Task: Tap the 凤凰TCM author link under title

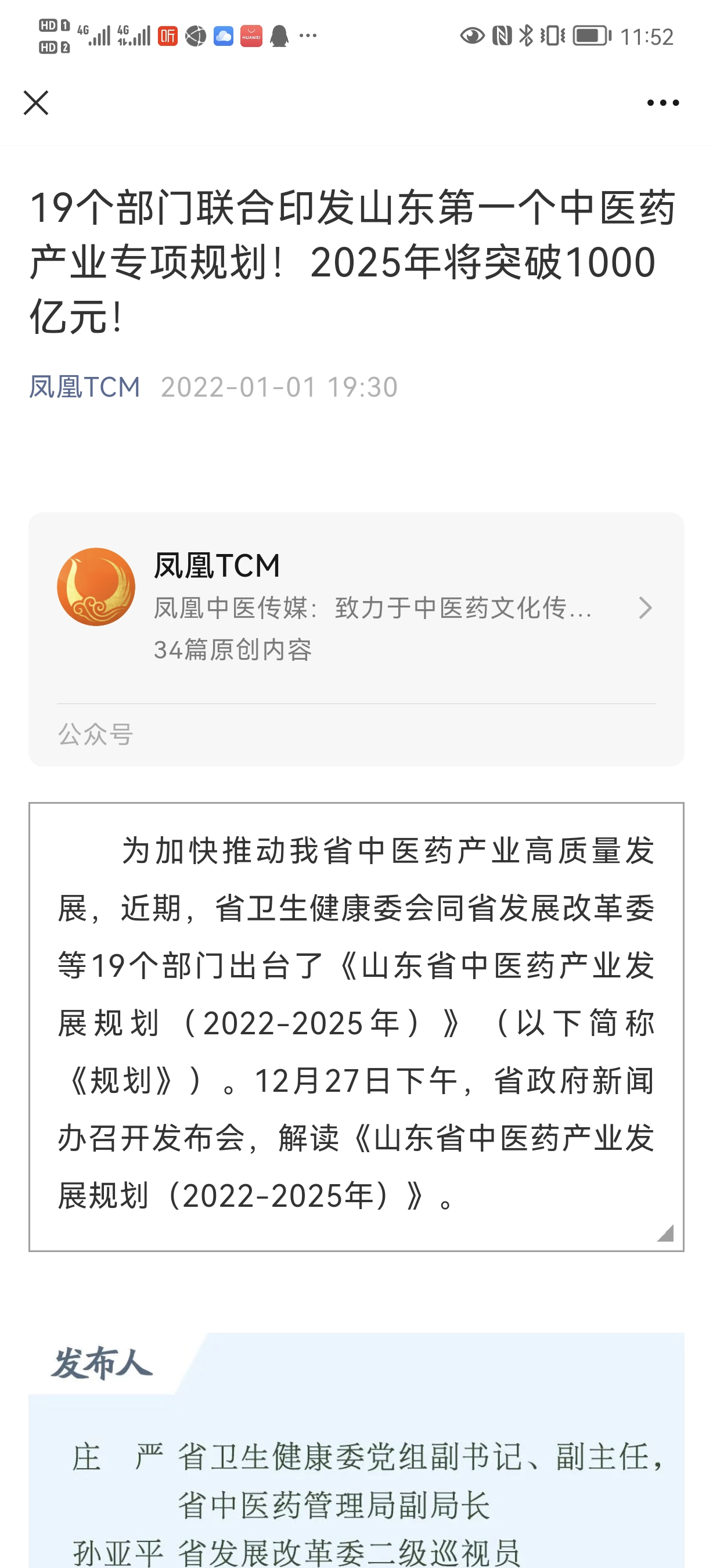Action: click(x=85, y=387)
